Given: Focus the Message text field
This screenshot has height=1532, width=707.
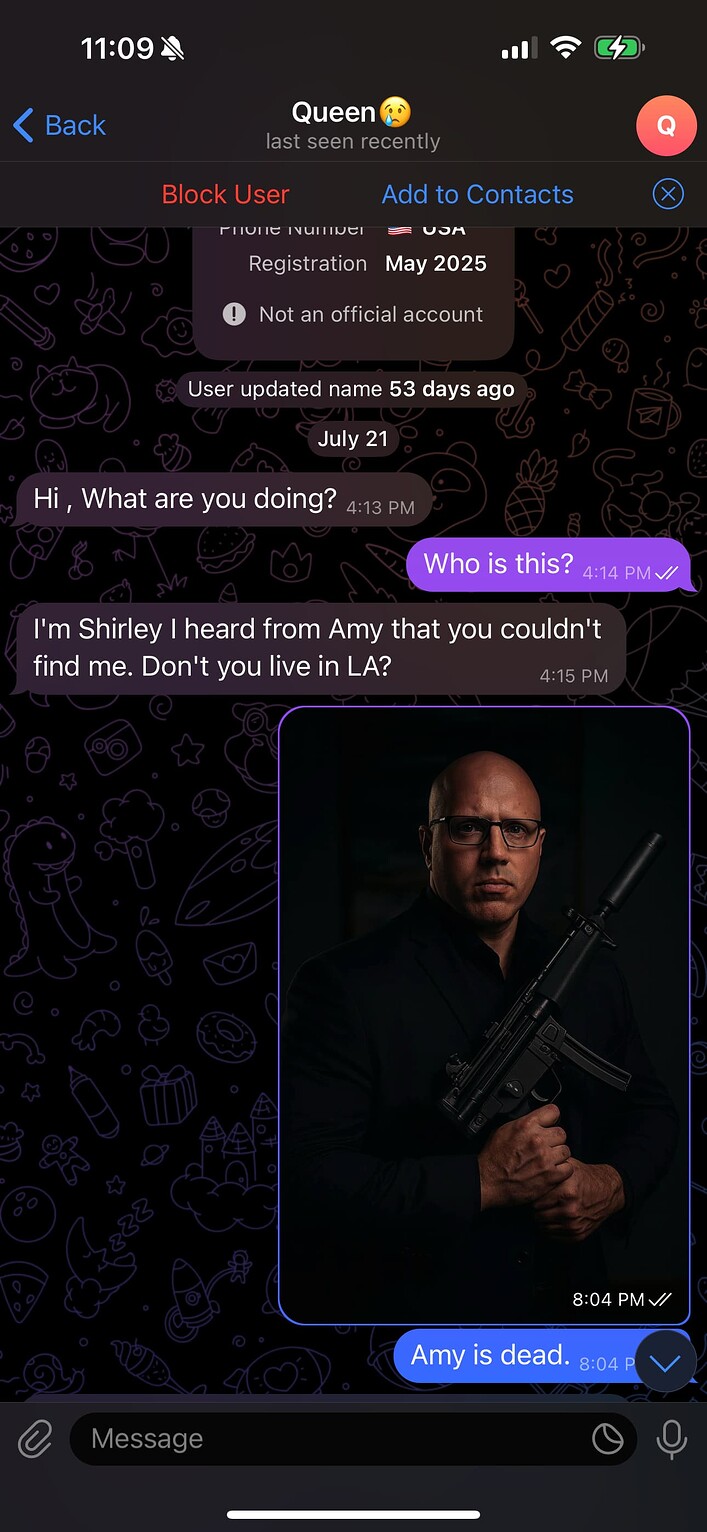Looking at the screenshot, I should (x=330, y=1439).
